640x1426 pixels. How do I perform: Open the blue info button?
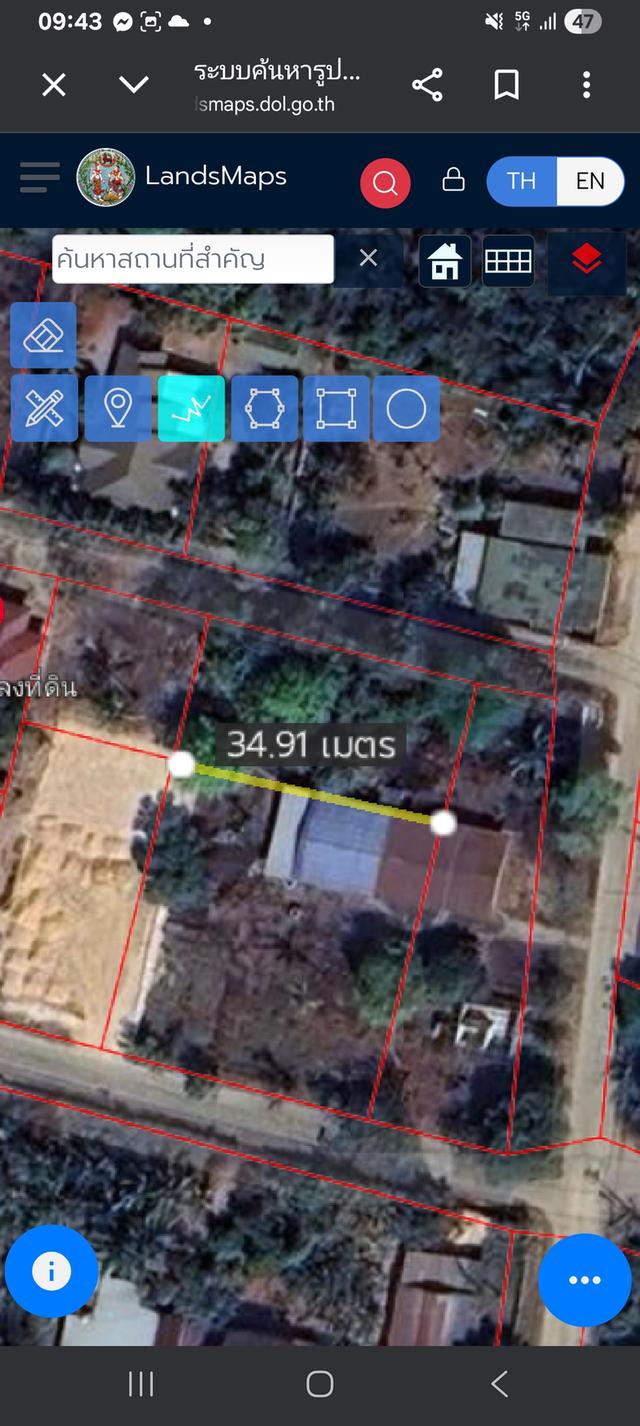[52, 1272]
